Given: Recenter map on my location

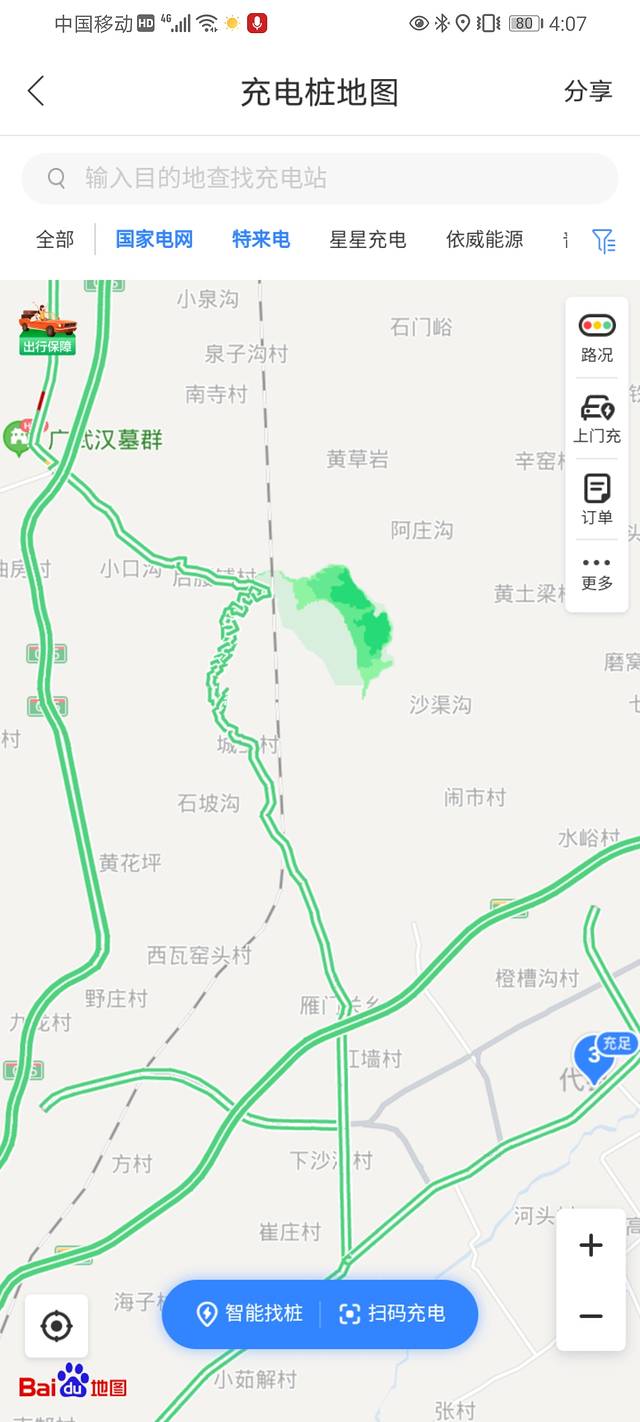Looking at the screenshot, I should coord(56,1326).
